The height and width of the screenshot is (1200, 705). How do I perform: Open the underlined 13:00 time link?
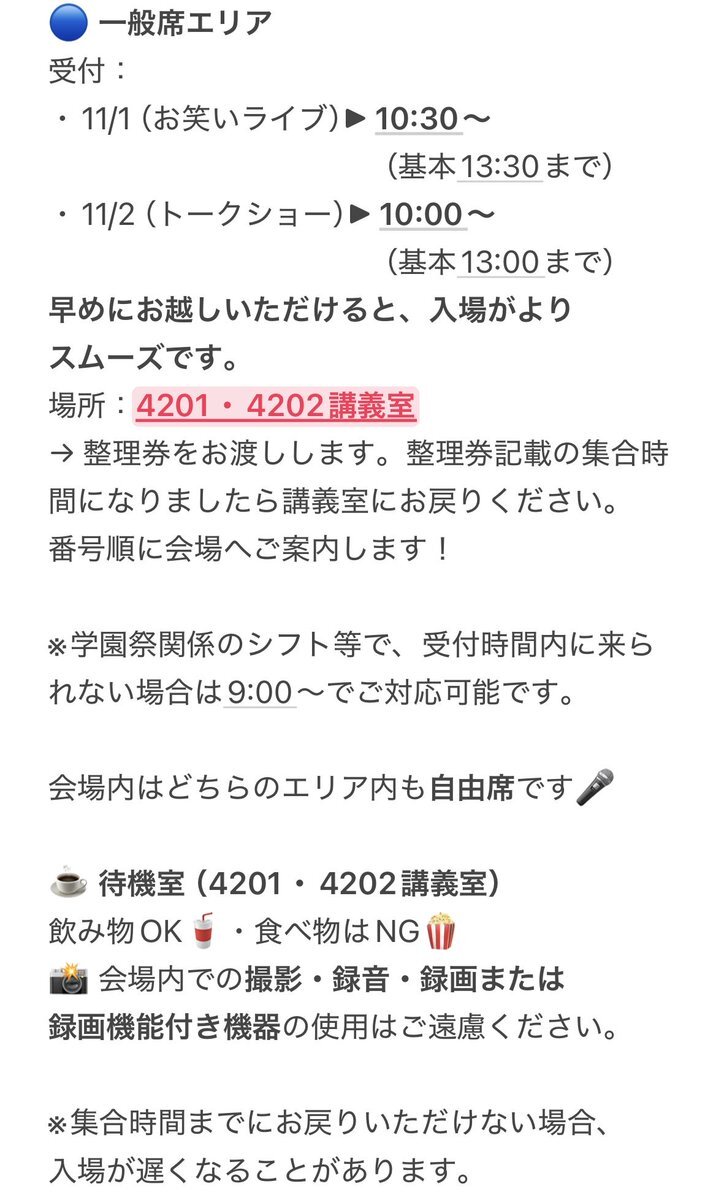[x=500, y=262]
